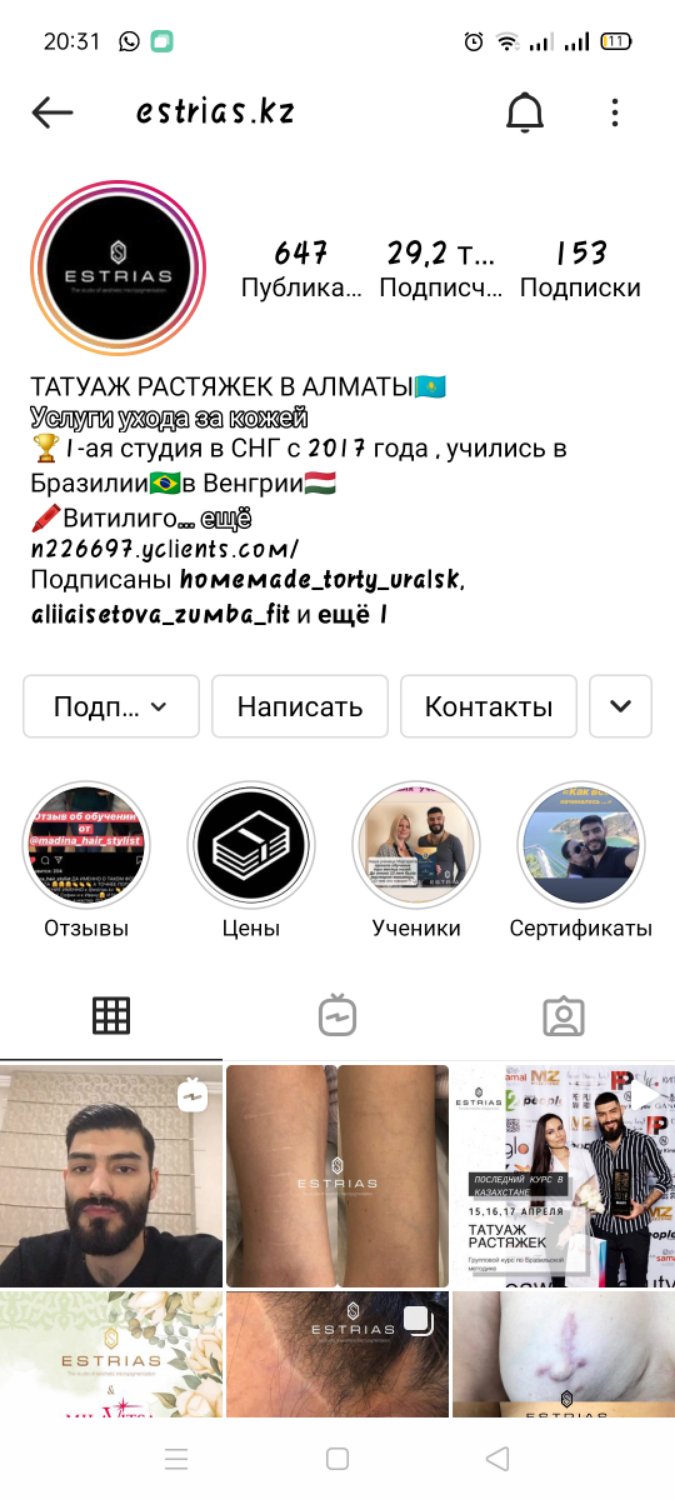Open the notifications bell for estrias.kz

[x=524, y=113]
